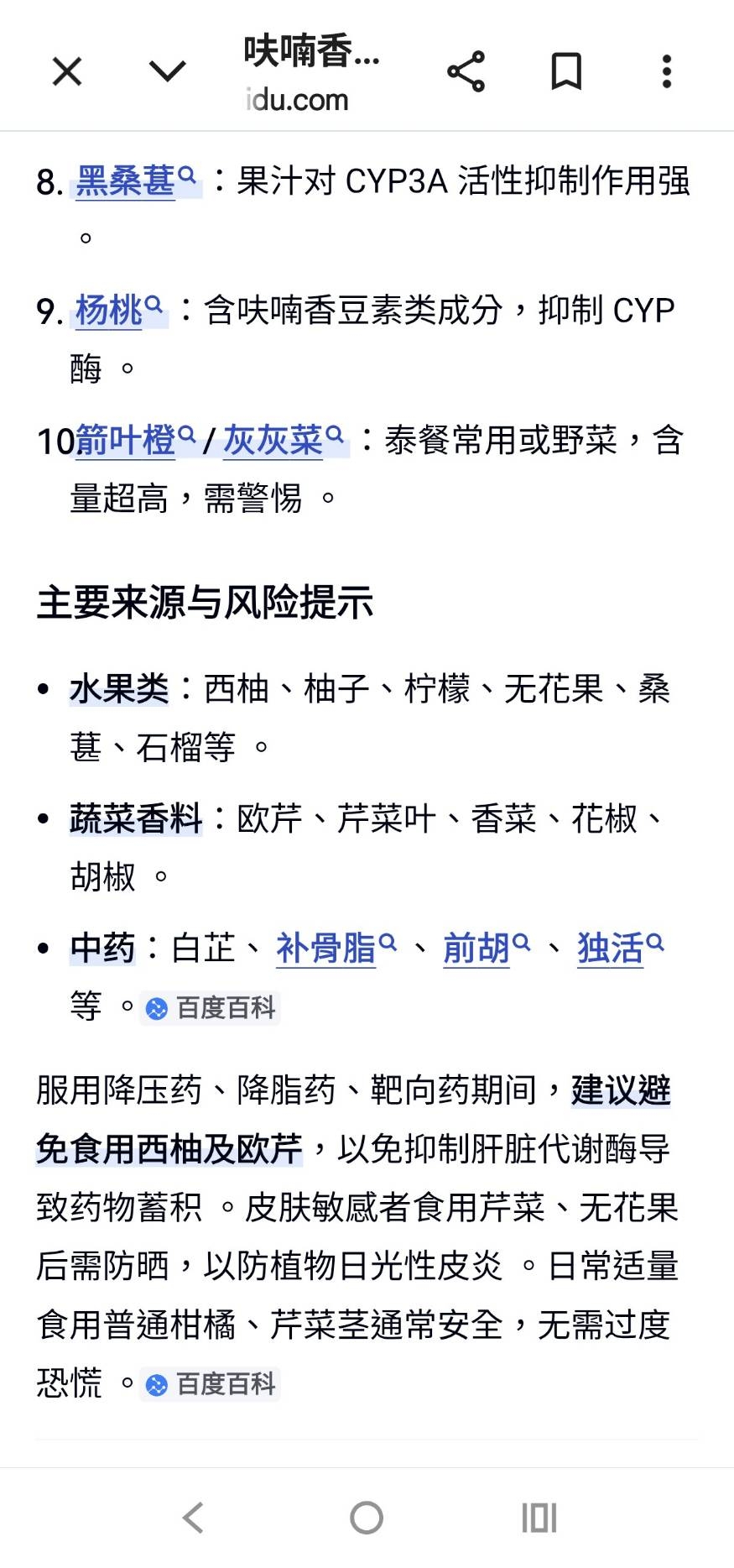Open the 黑桑葚 link
This screenshot has height=1568, width=734.
click(137, 180)
